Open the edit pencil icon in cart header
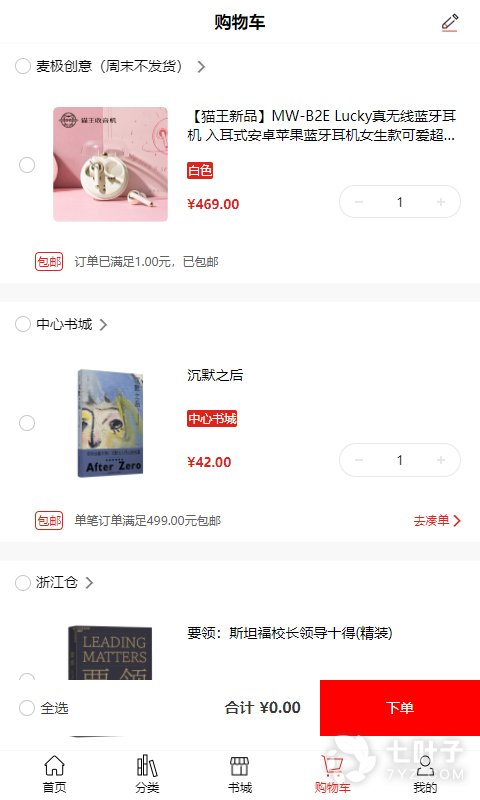The height and width of the screenshot is (800, 480). click(450, 22)
